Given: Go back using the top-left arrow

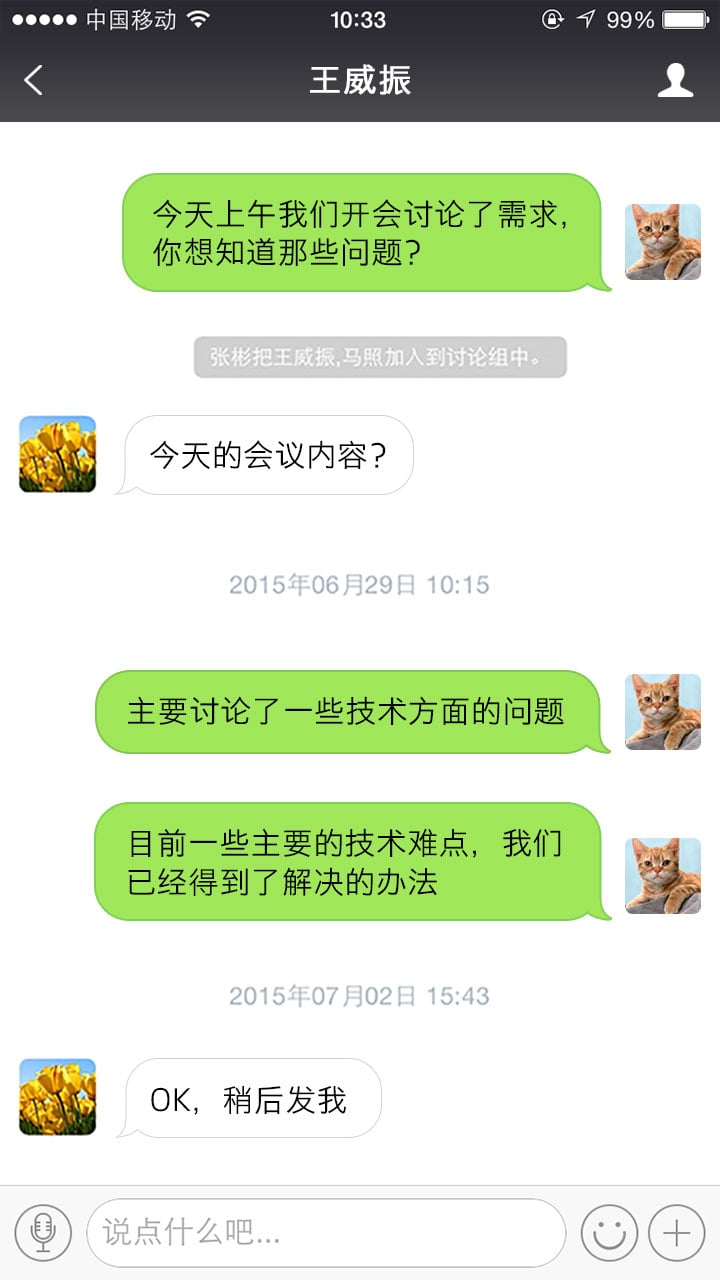Looking at the screenshot, I should (34, 80).
